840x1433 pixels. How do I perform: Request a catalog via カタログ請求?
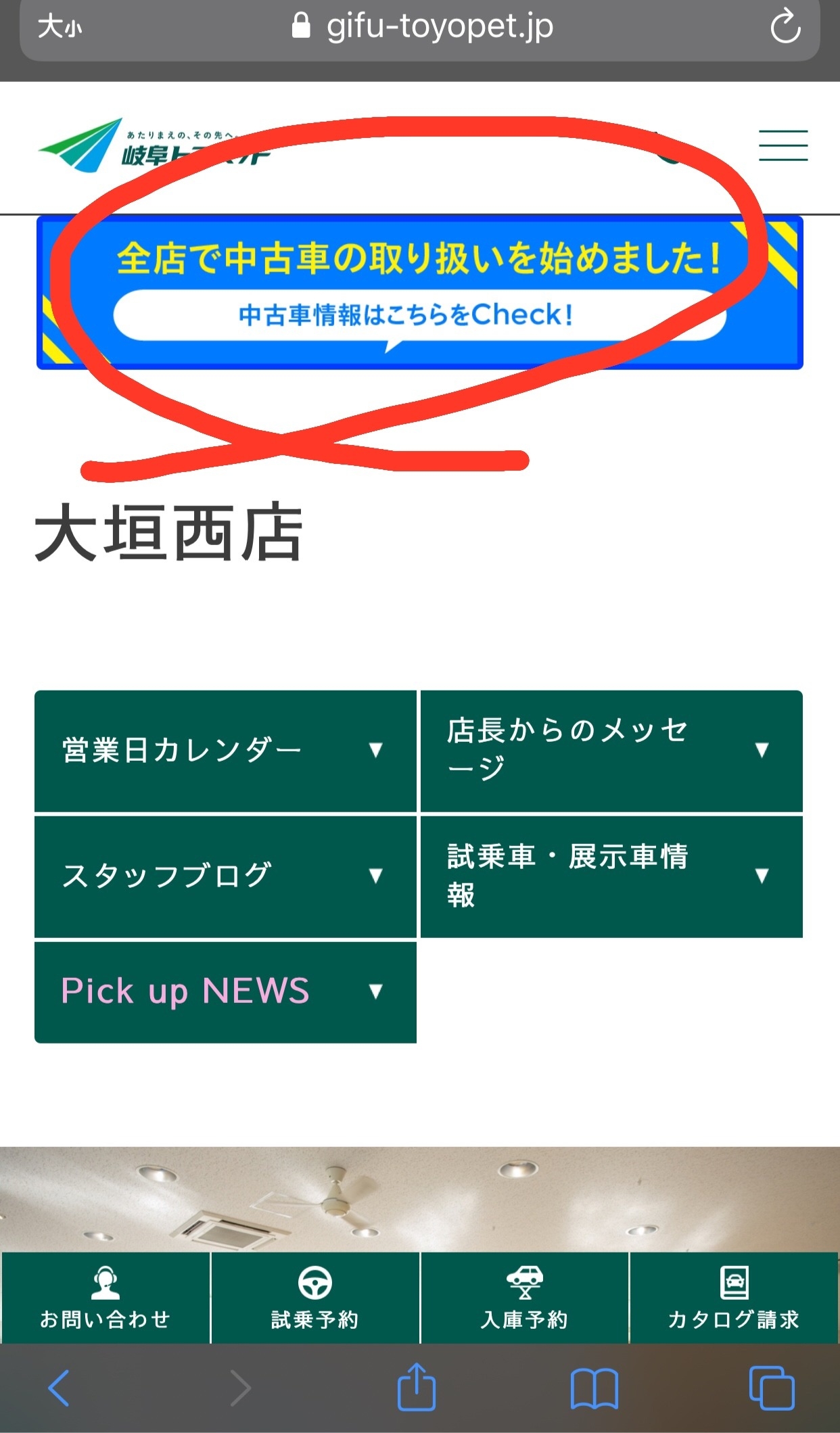(734, 1298)
